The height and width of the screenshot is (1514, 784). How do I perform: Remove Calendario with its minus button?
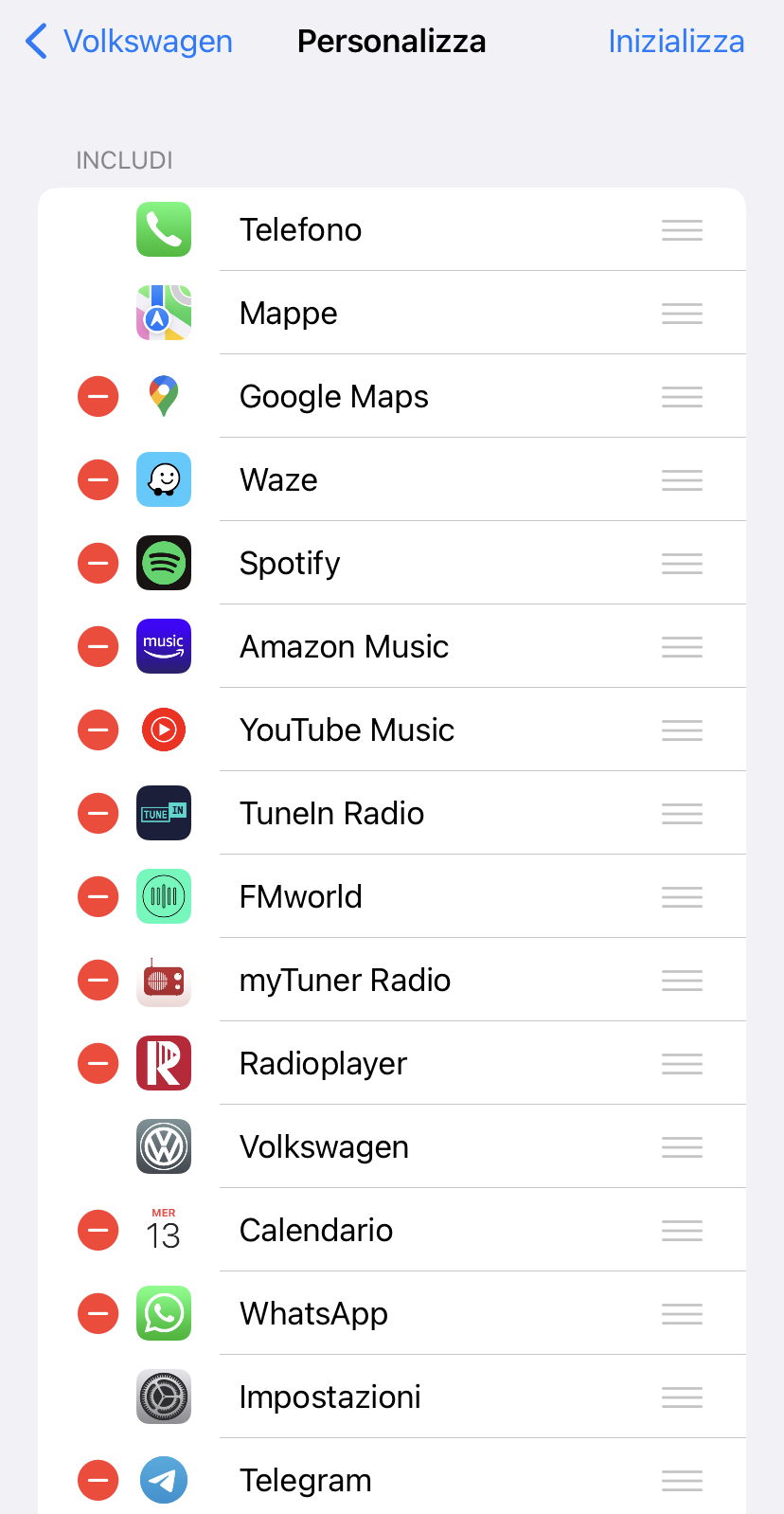click(98, 1230)
